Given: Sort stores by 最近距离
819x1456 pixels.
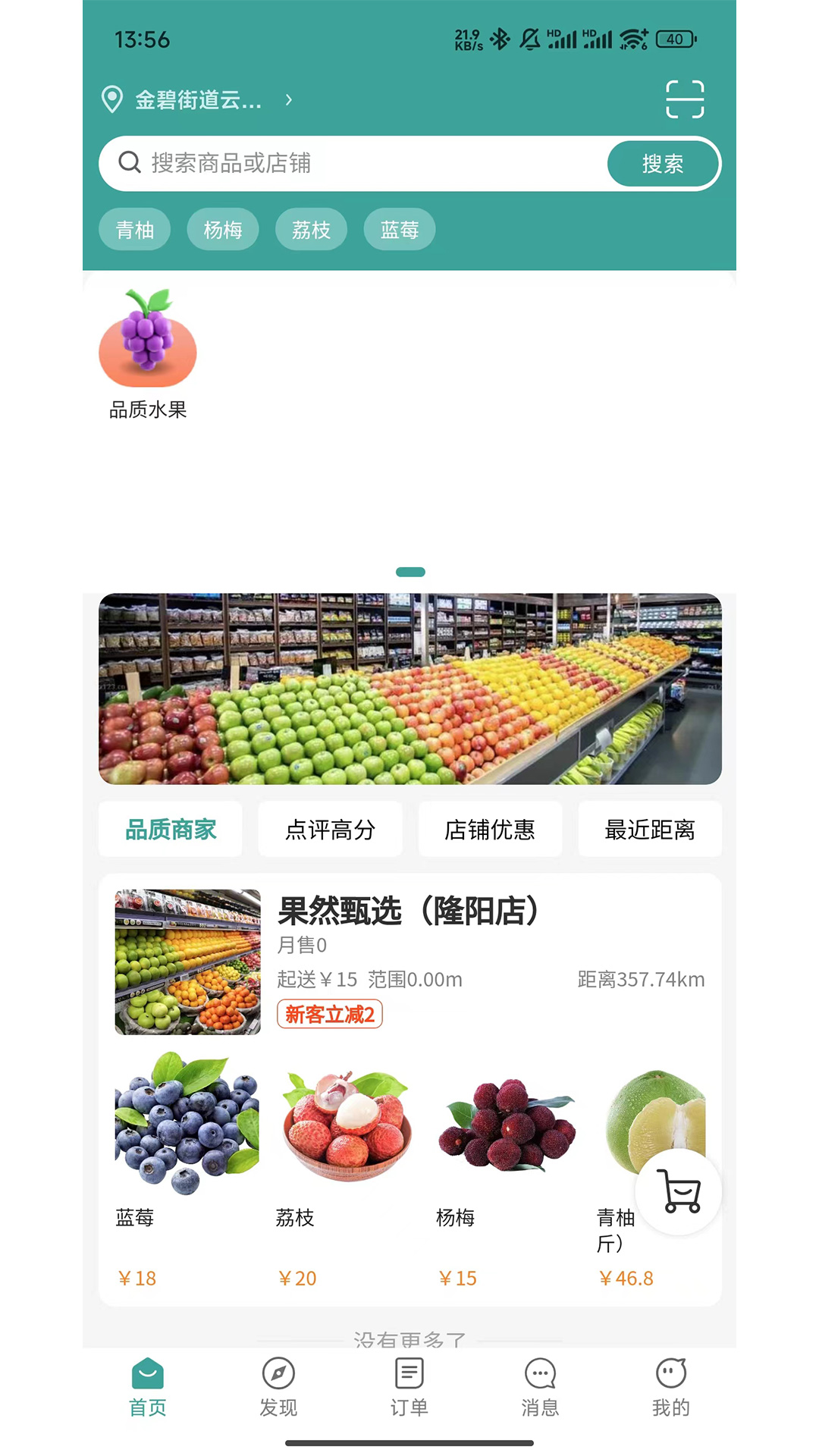Looking at the screenshot, I should pyautogui.click(x=650, y=829).
